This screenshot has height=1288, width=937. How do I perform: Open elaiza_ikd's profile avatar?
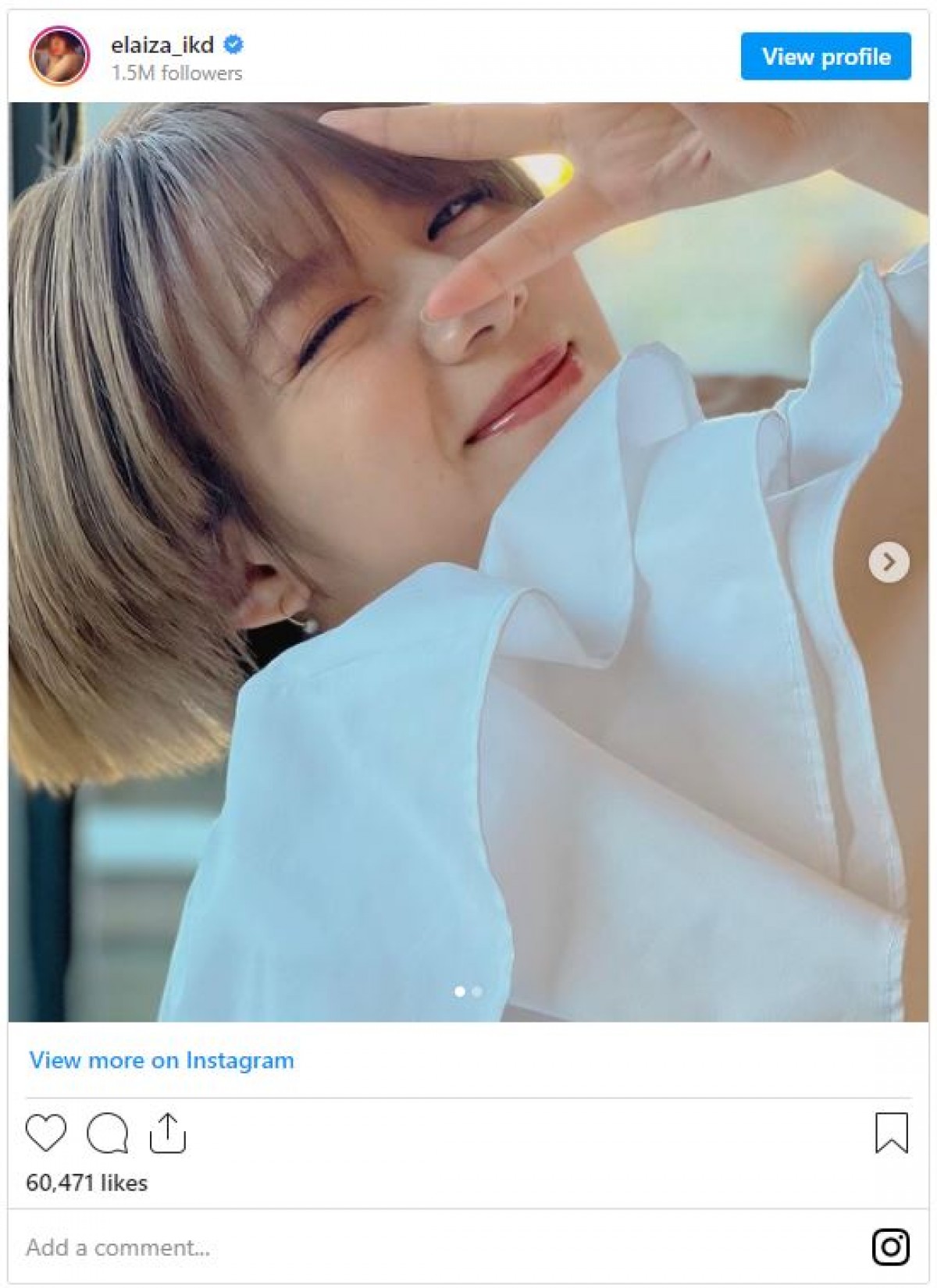click(59, 56)
